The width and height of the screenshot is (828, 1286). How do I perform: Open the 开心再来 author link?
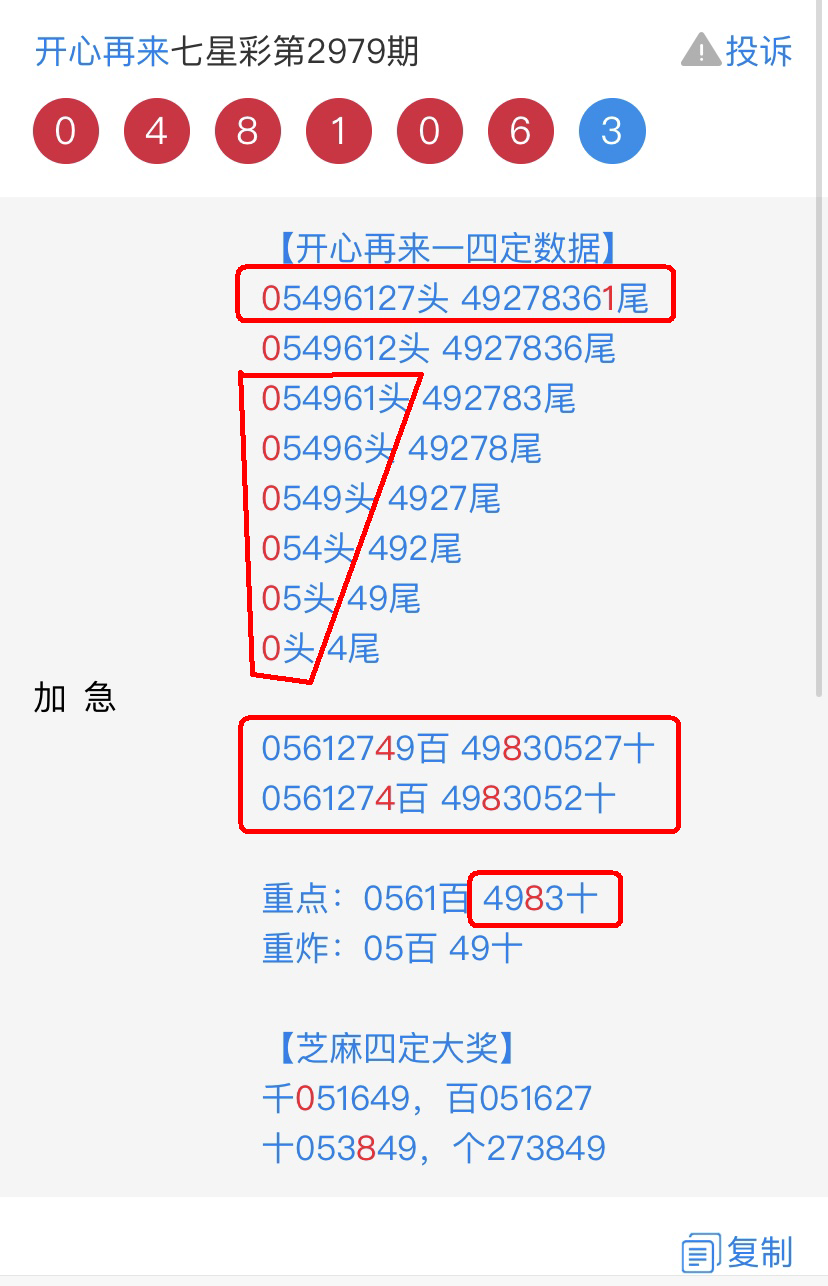[x=102, y=51]
